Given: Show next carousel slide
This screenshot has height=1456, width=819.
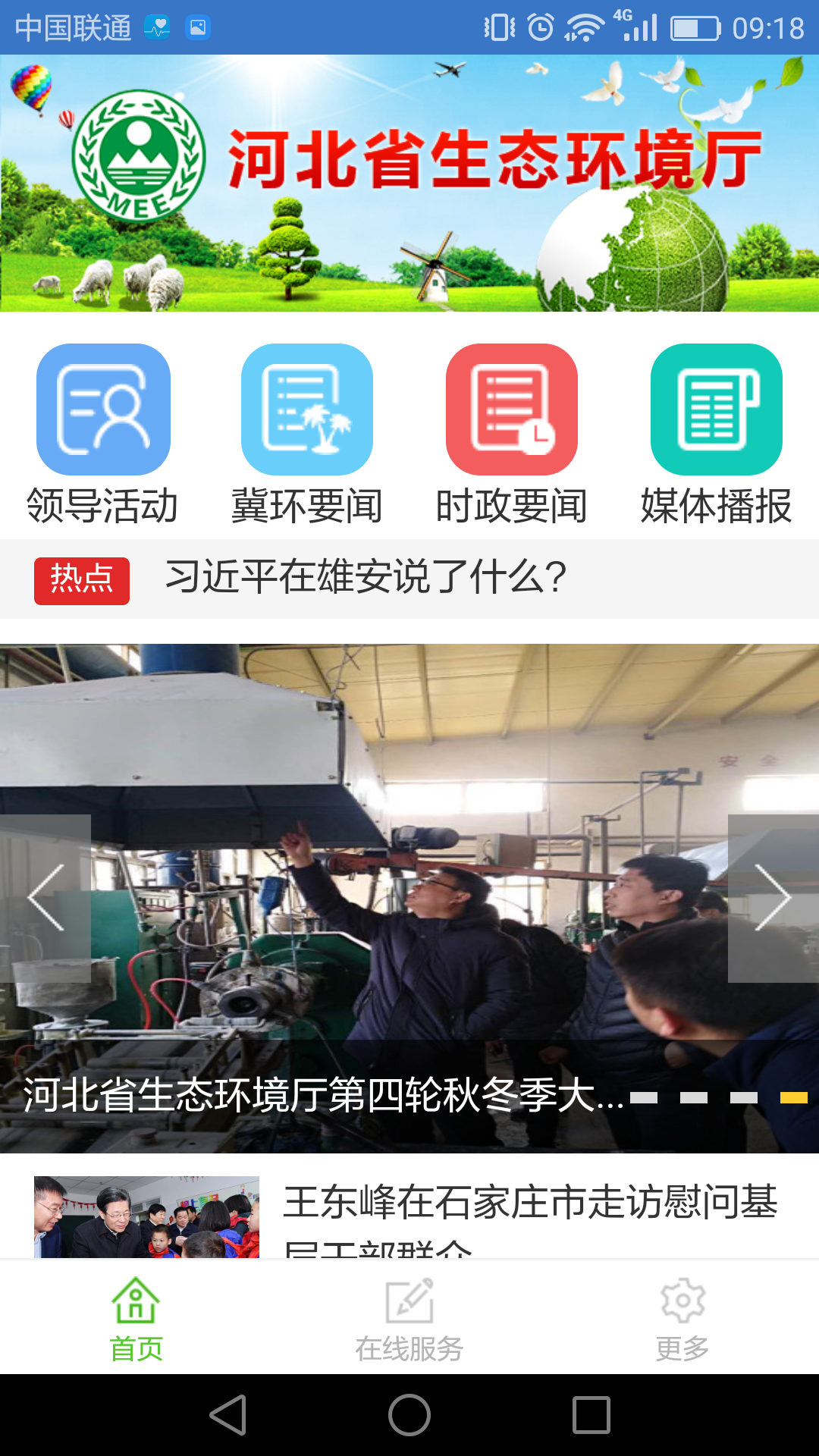Looking at the screenshot, I should (773, 898).
